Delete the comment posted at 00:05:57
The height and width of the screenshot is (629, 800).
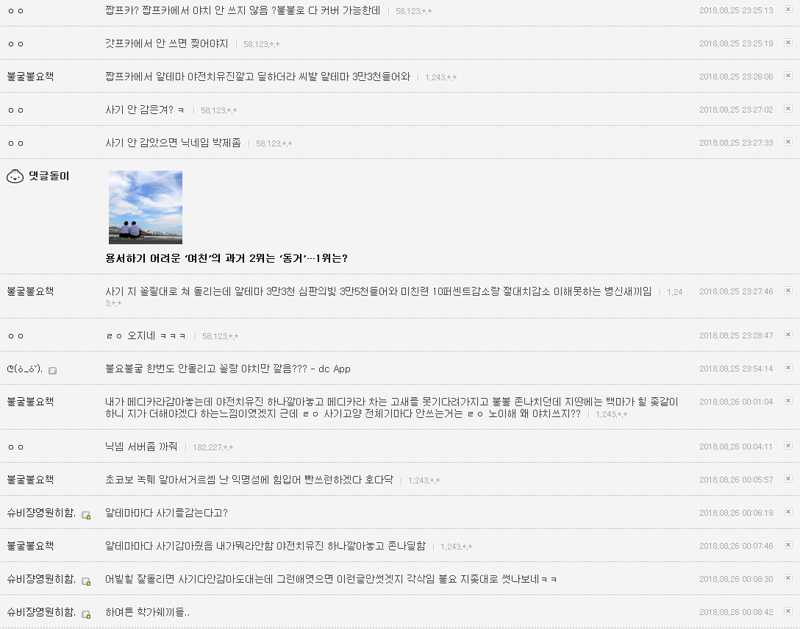788,479
